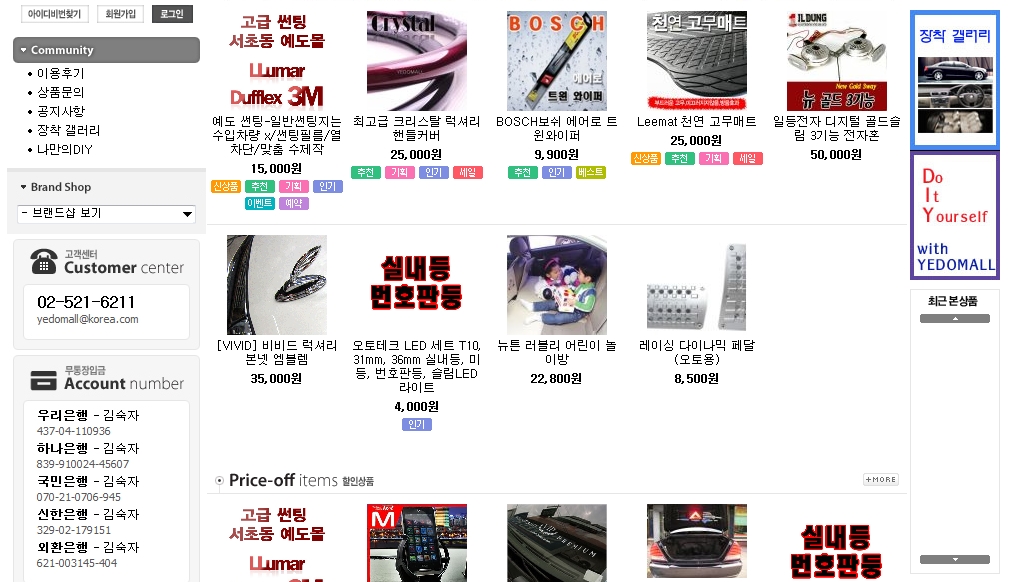This screenshot has height=582, width=1020.
Task: Open the 장착 갤러리 banner
Action: click(954, 80)
